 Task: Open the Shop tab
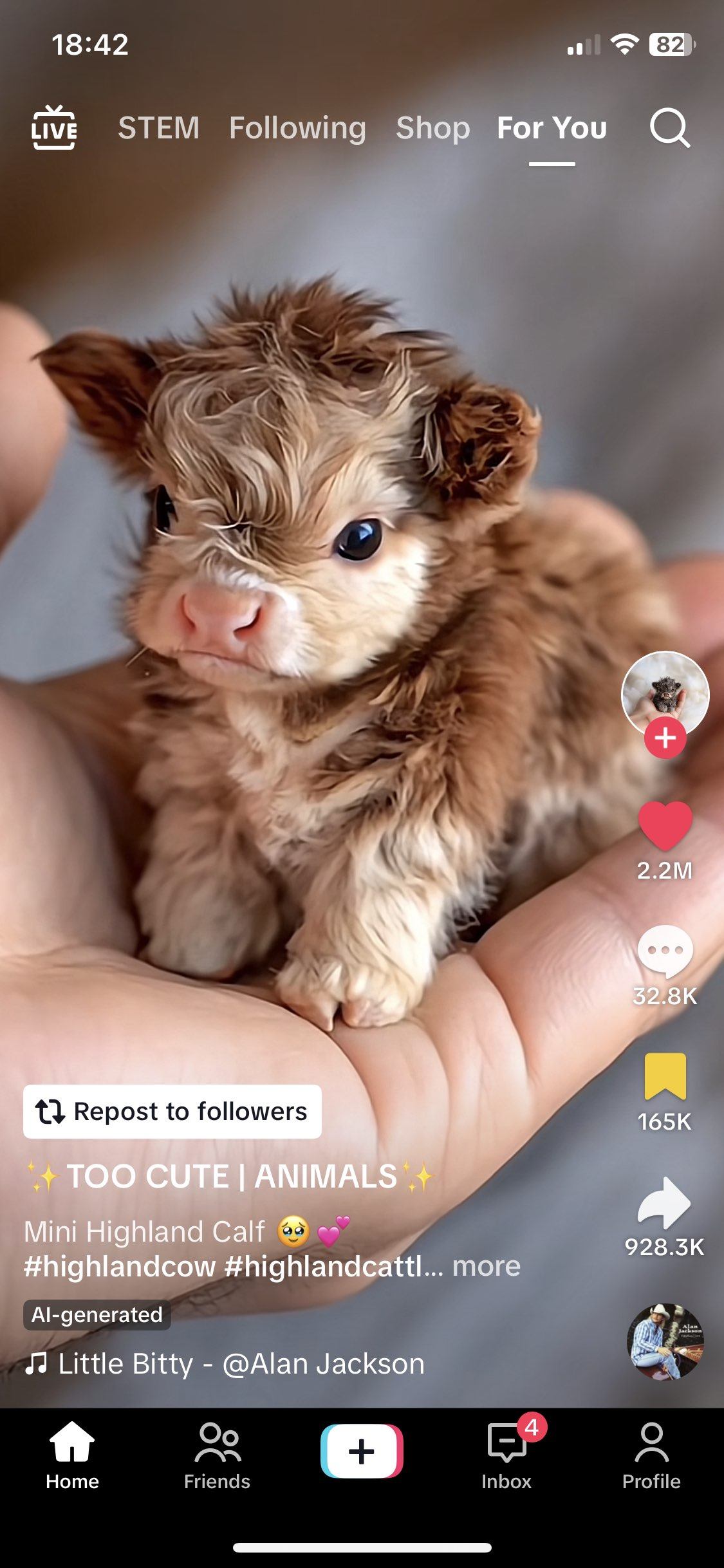tap(432, 127)
